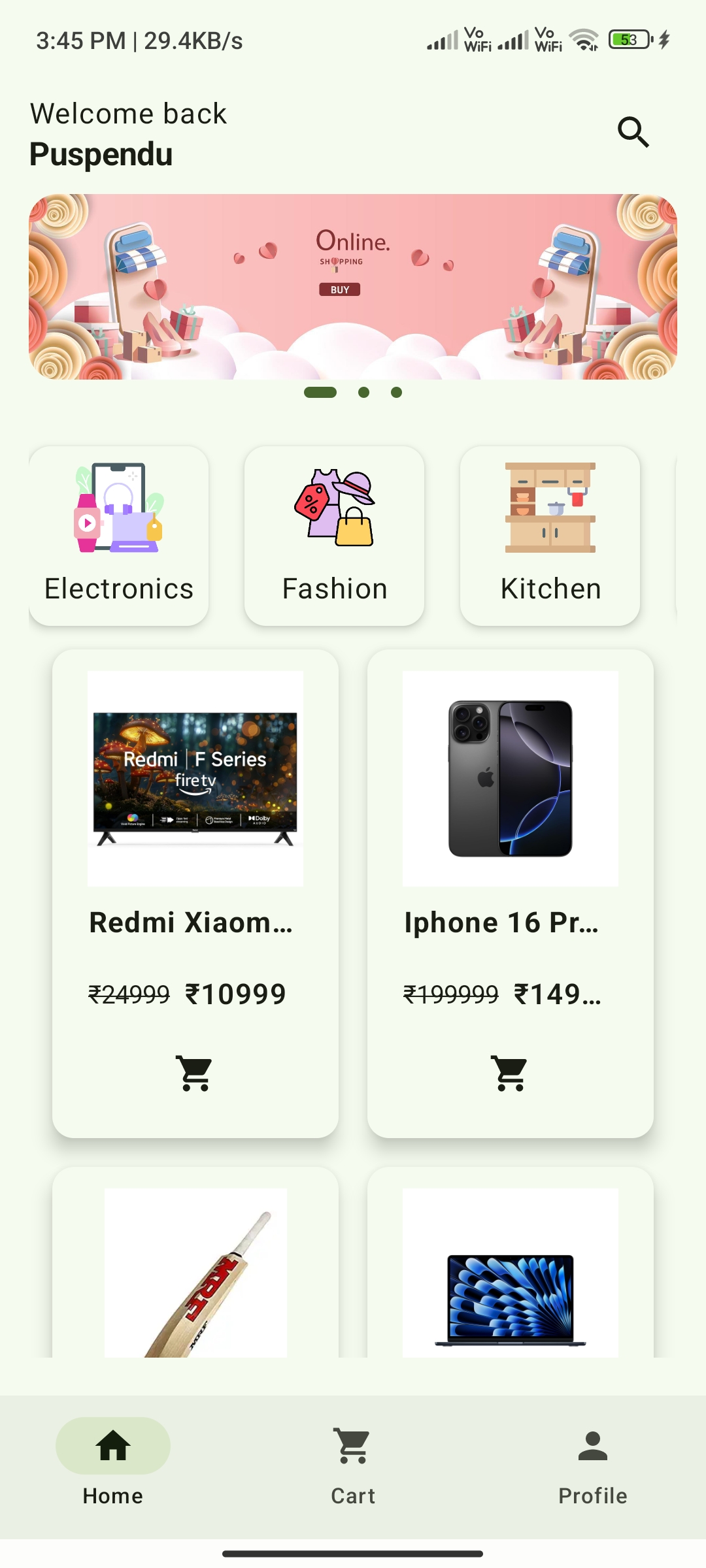Open the Iphone 16 Pro product card
This screenshot has width=706, height=1568.
510,817
